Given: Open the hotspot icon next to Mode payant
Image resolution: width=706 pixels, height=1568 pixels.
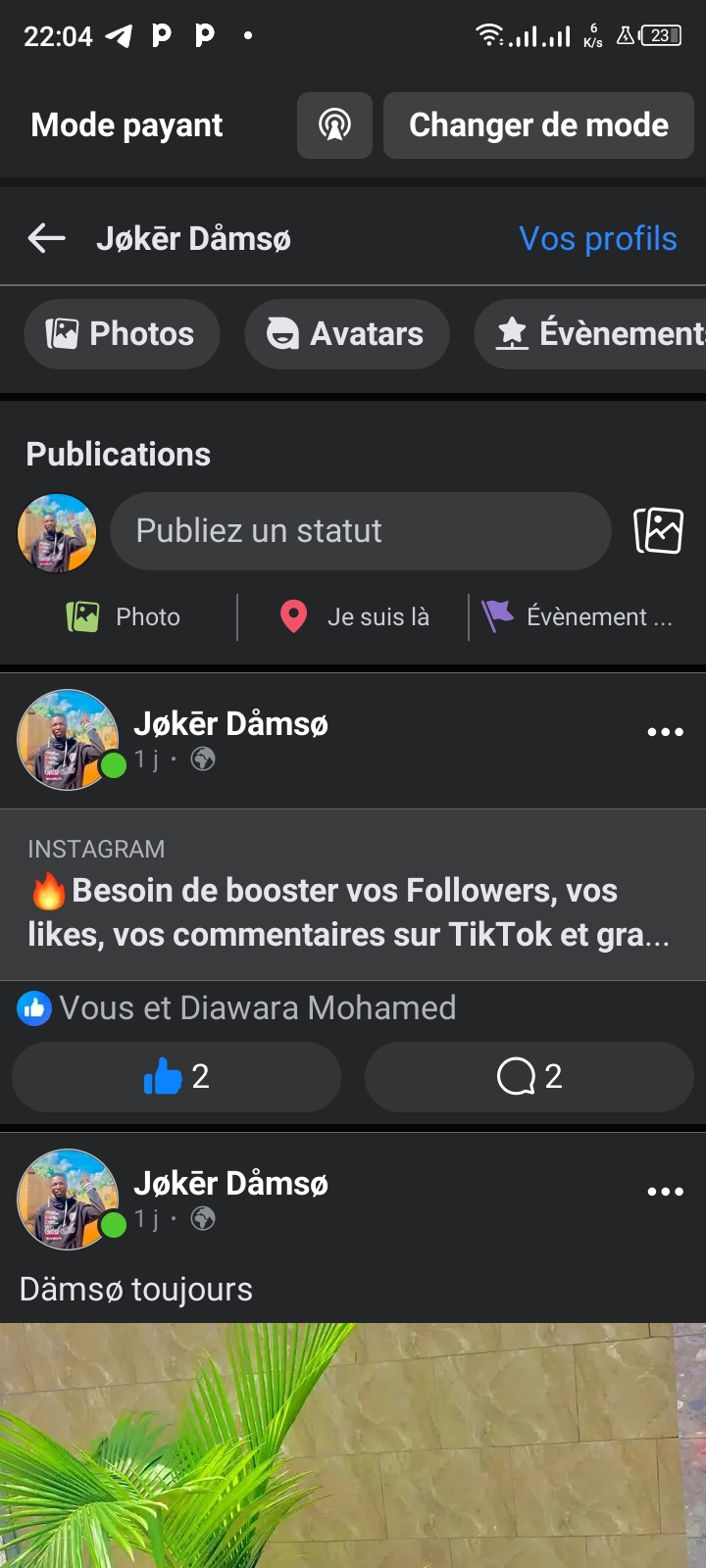Looking at the screenshot, I should [x=334, y=125].
